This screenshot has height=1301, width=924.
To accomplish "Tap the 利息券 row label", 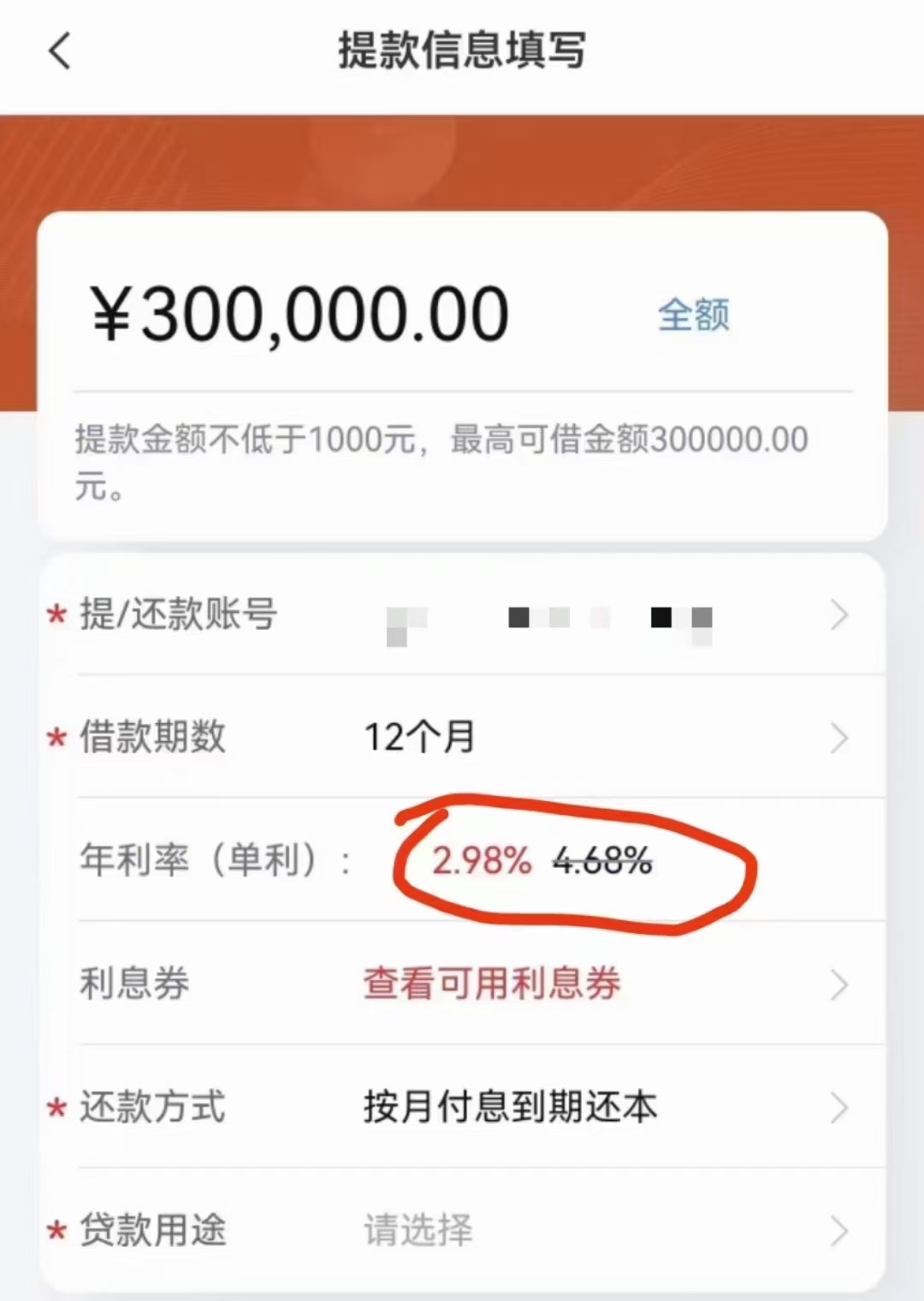I will tap(133, 984).
